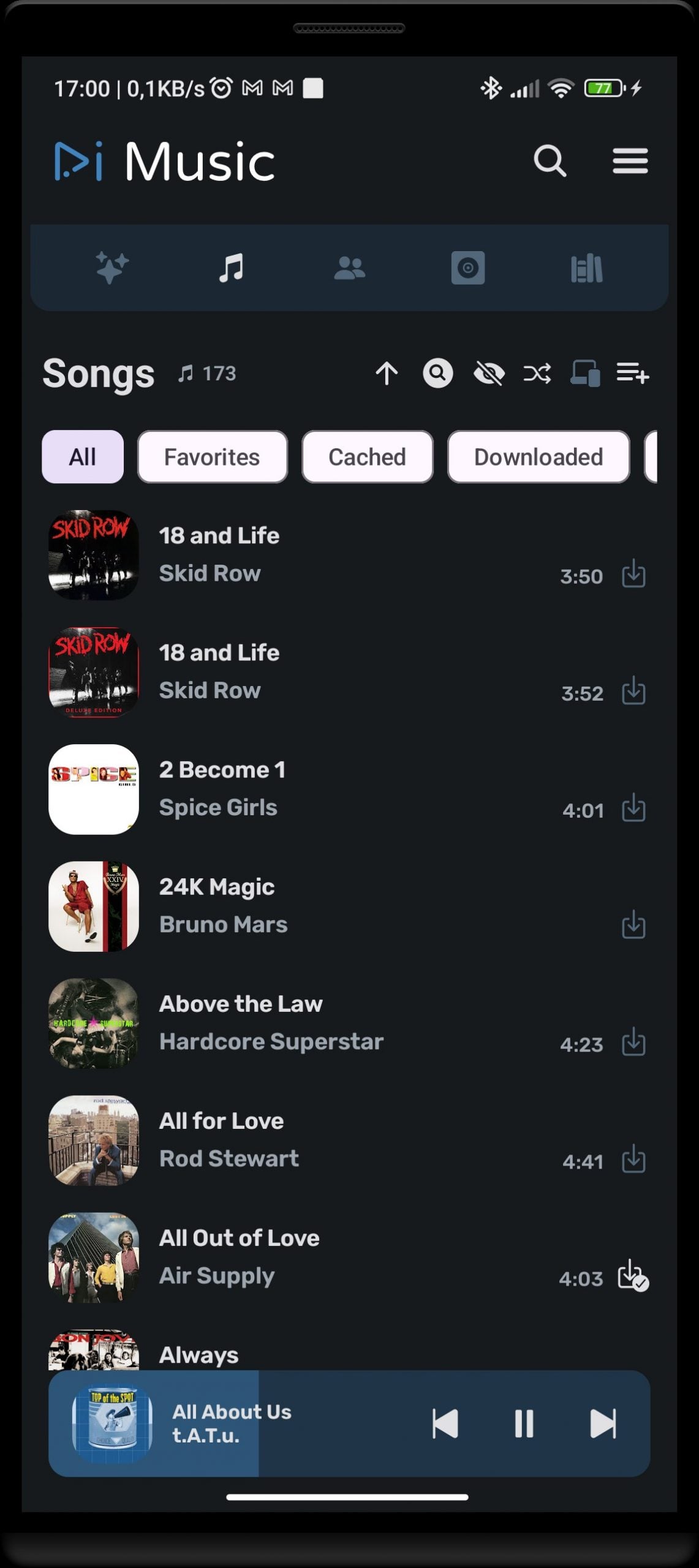Screen dimensions: 699x1568
Task: Skip to the next track
Action: pos(603,1423)
